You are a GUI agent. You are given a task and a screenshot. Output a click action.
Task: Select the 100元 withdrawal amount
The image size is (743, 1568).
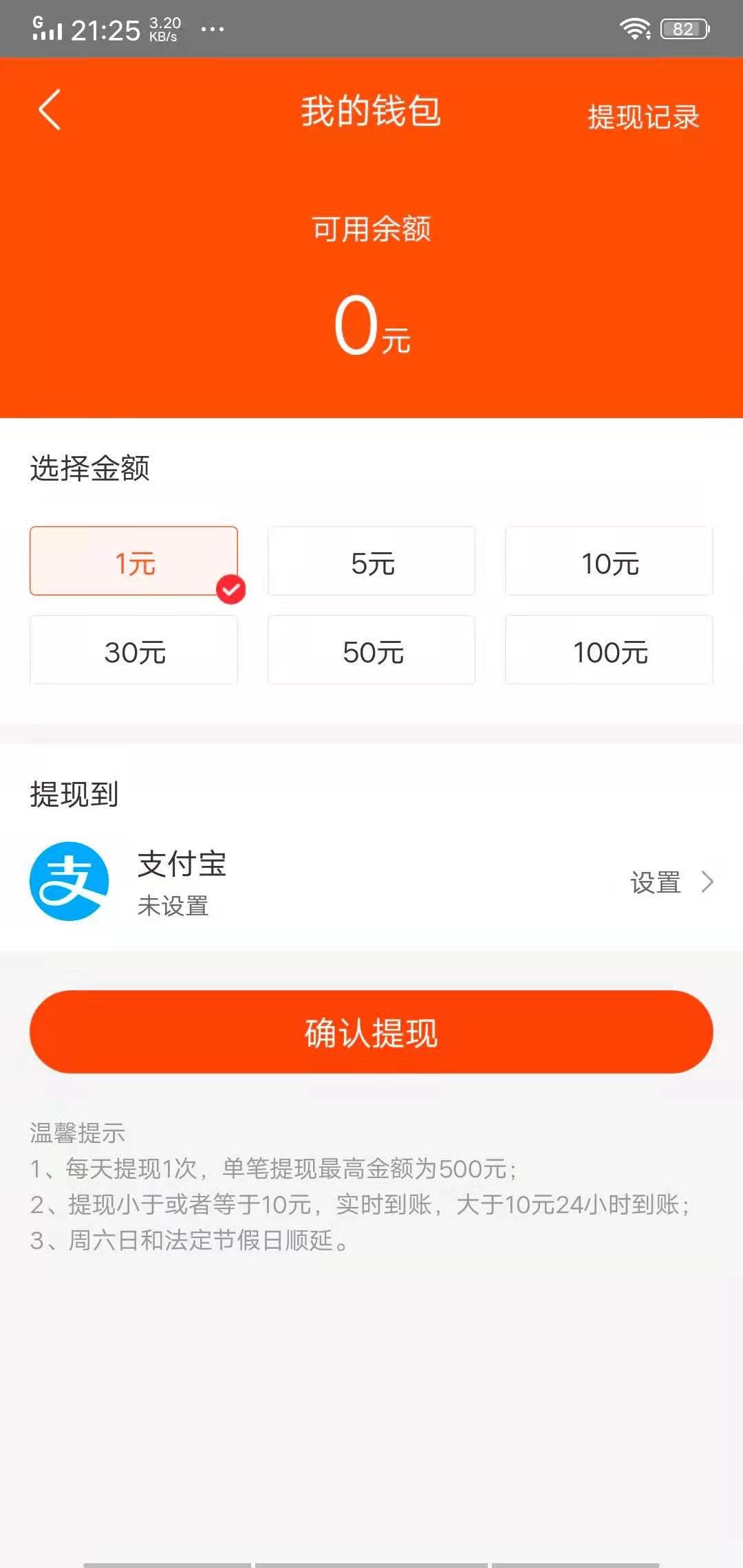click(609, 650)
